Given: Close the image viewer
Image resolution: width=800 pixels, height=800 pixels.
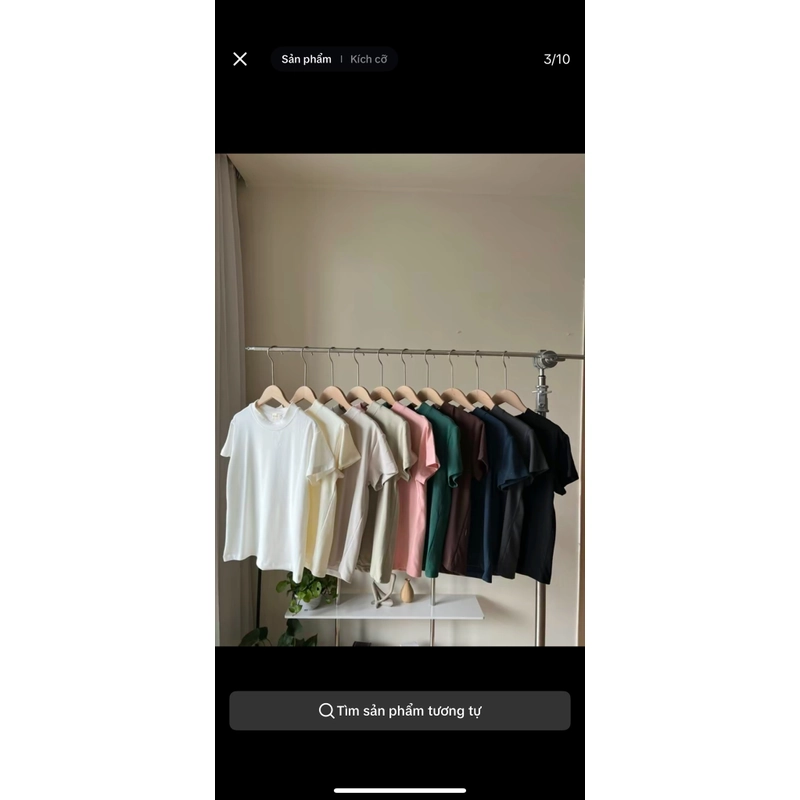Looking at the screenshot, I should coord(240,59).
